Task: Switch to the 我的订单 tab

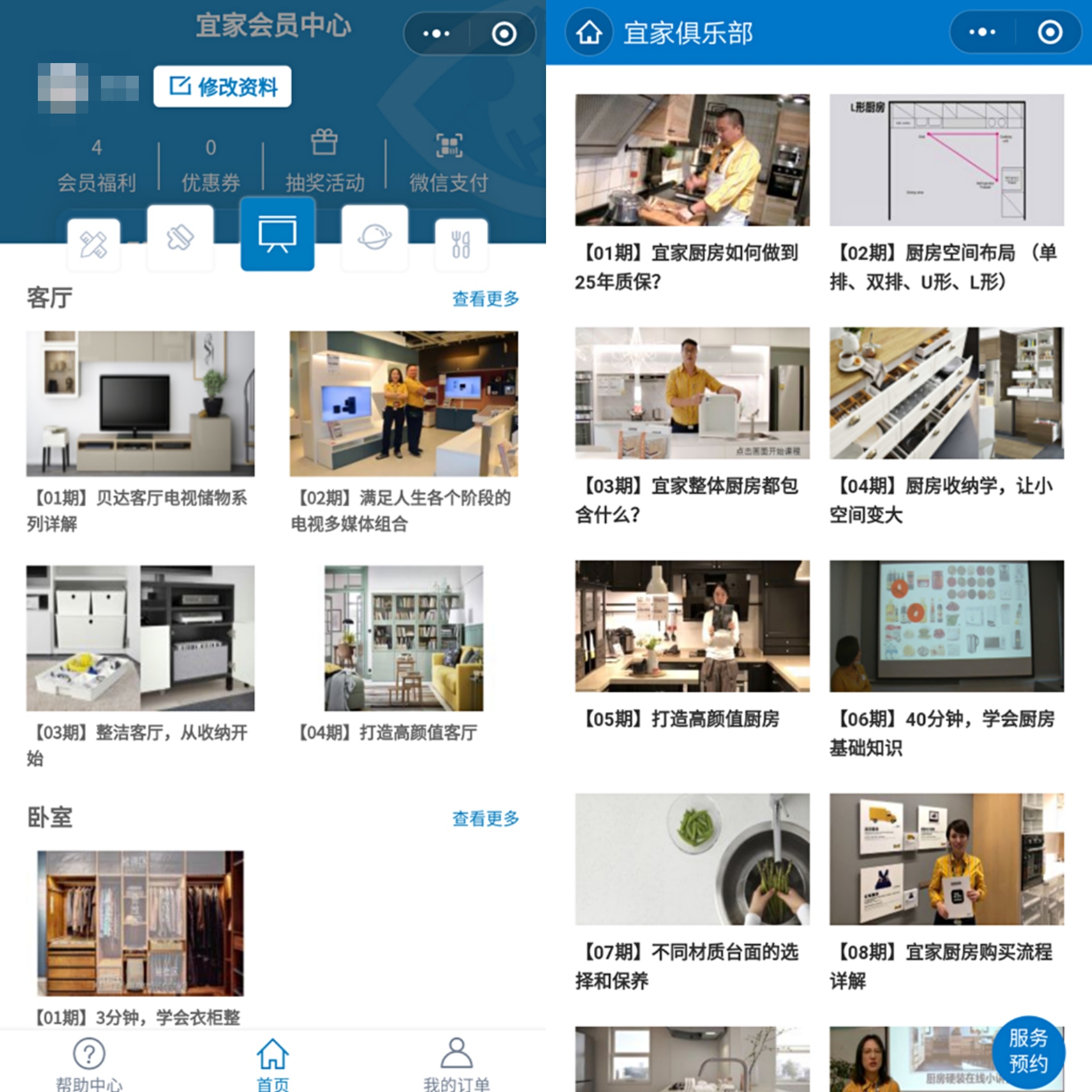Action: [456, 1062]
